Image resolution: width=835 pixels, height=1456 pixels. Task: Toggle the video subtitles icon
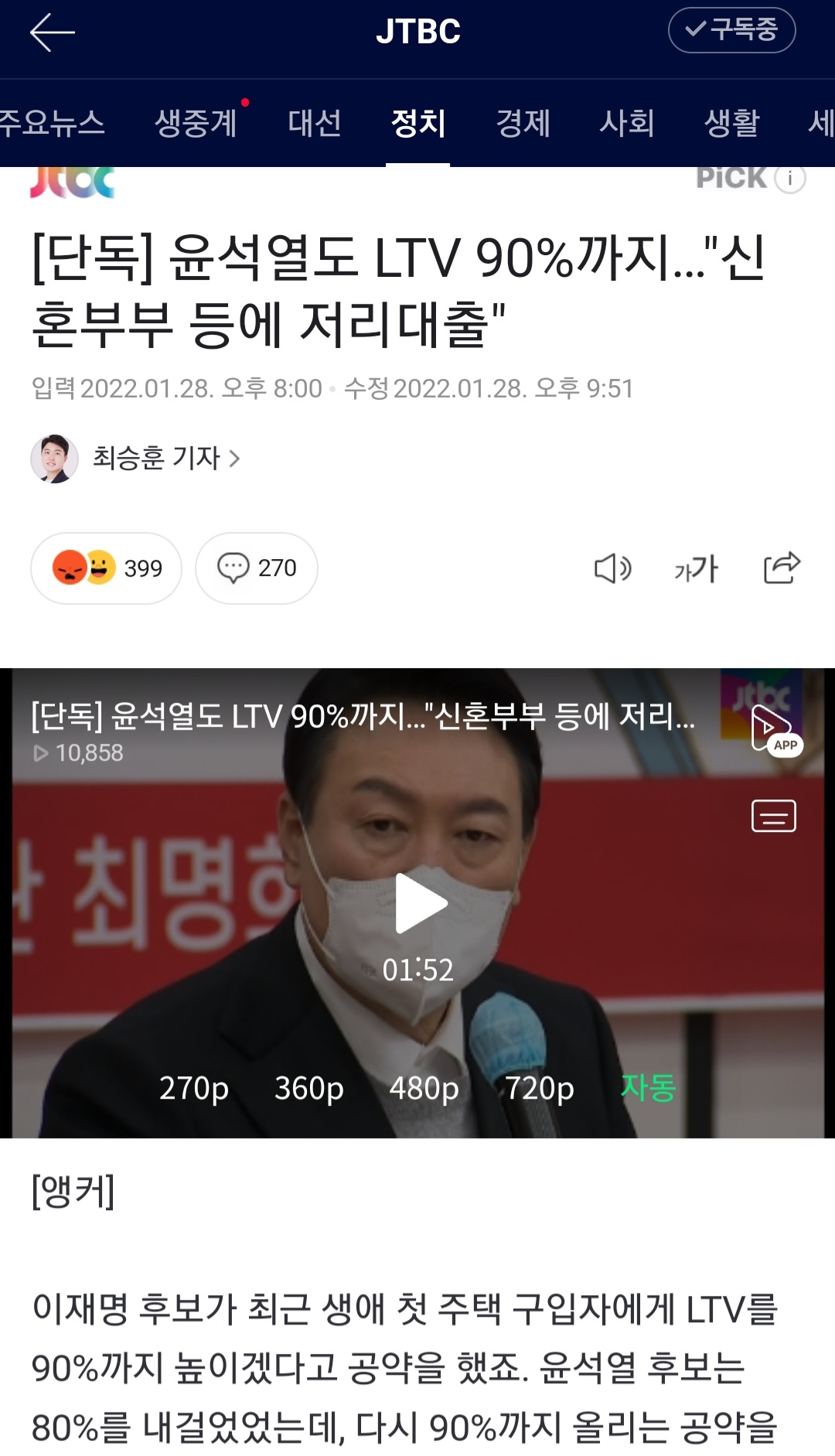[773, 816]
